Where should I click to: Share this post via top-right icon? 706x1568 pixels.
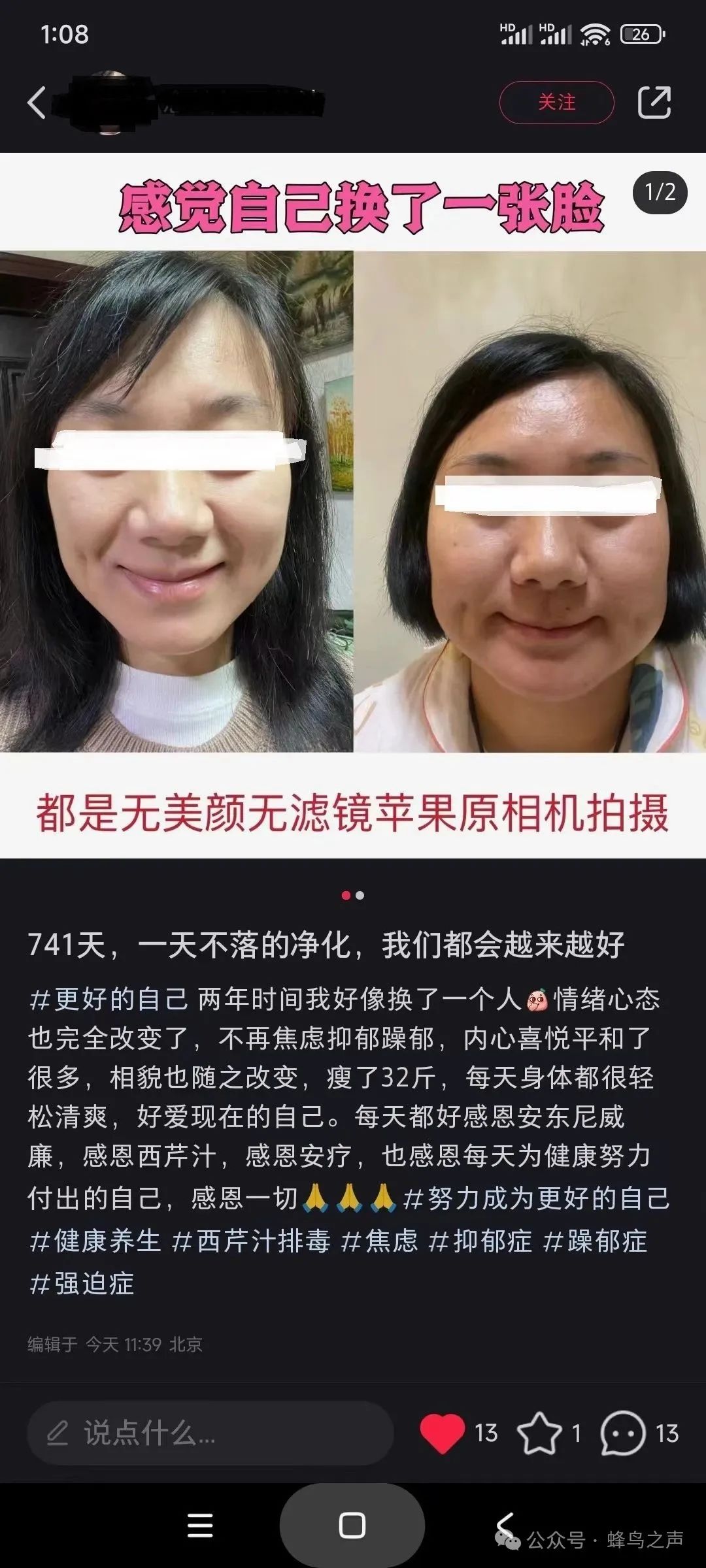(x=654, y=103)
